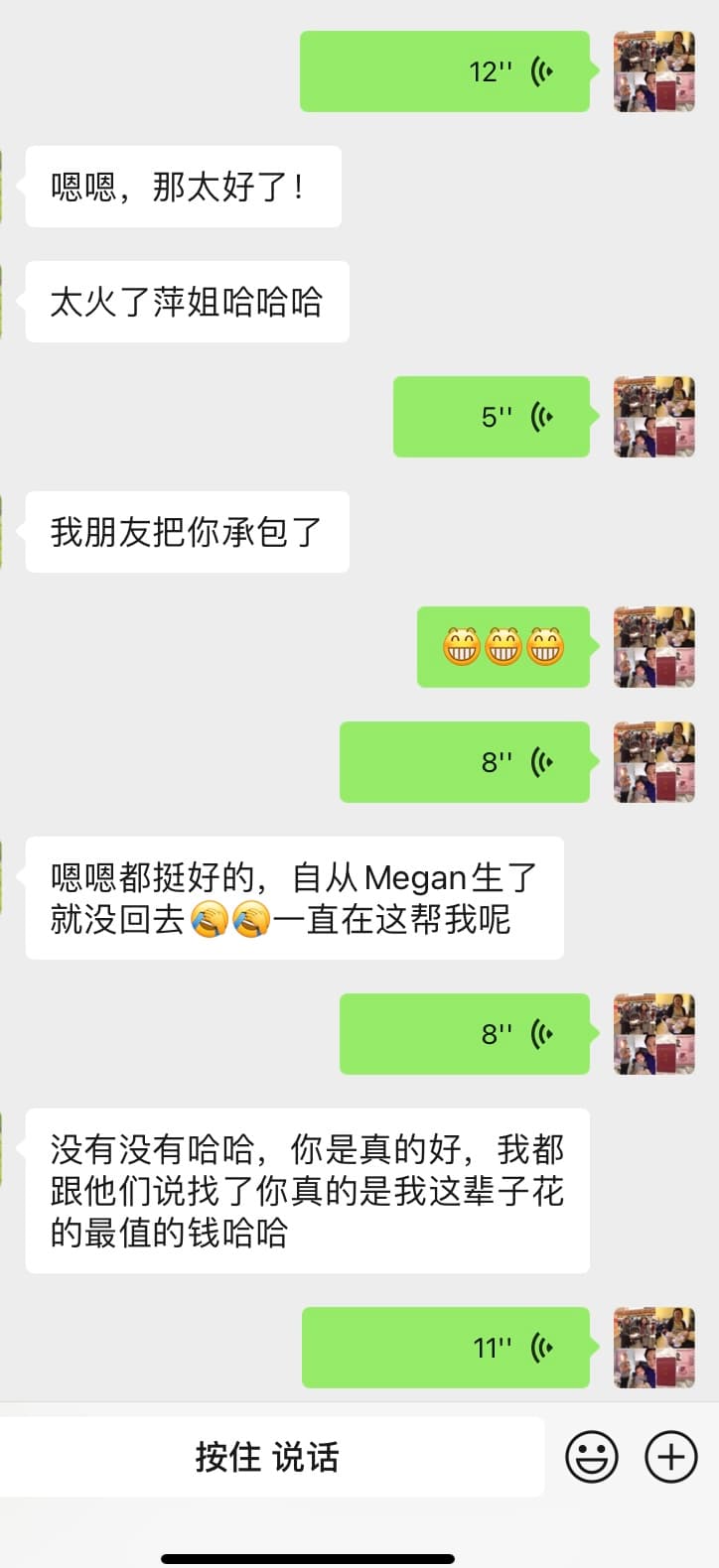Open the emoji sticker panel
Screen dimensions: 719x1568
pyautogui.click(x=592, y=1457)
